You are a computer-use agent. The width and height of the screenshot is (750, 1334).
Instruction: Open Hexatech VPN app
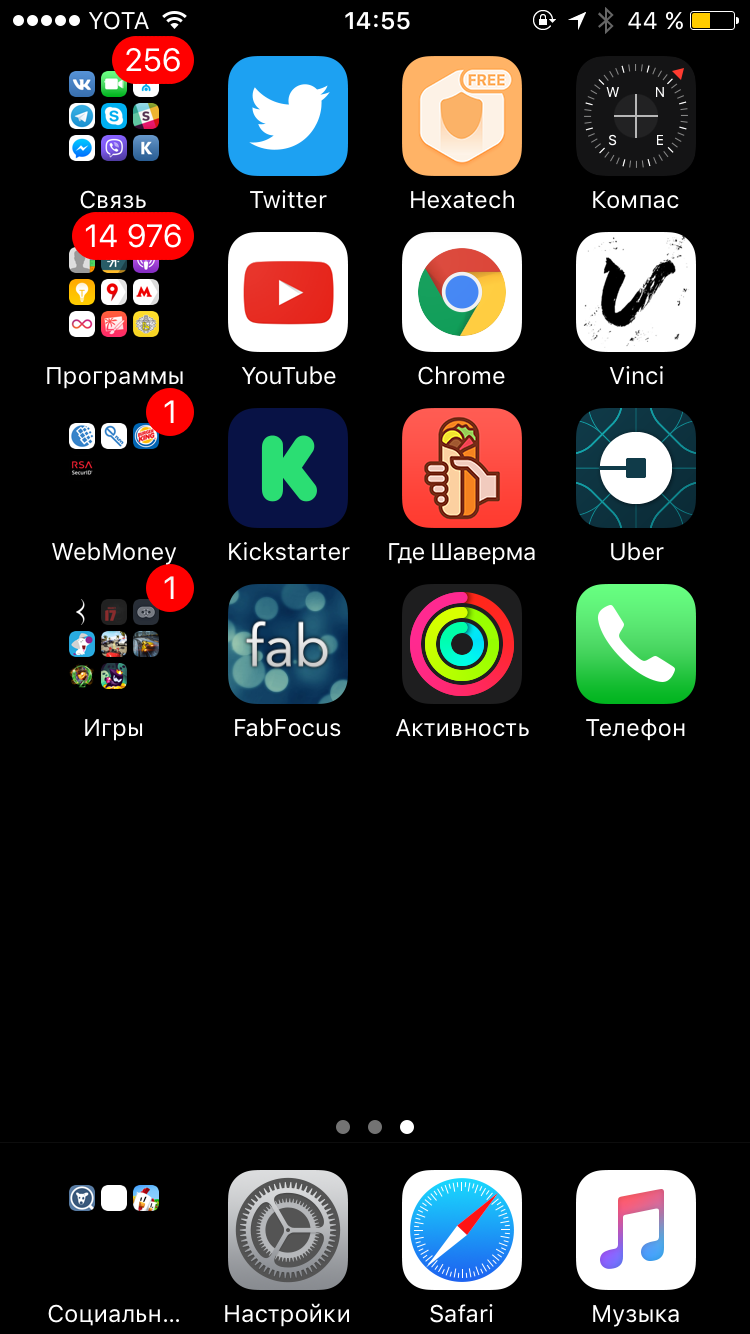pyautogui.click(x=462, y=116)
